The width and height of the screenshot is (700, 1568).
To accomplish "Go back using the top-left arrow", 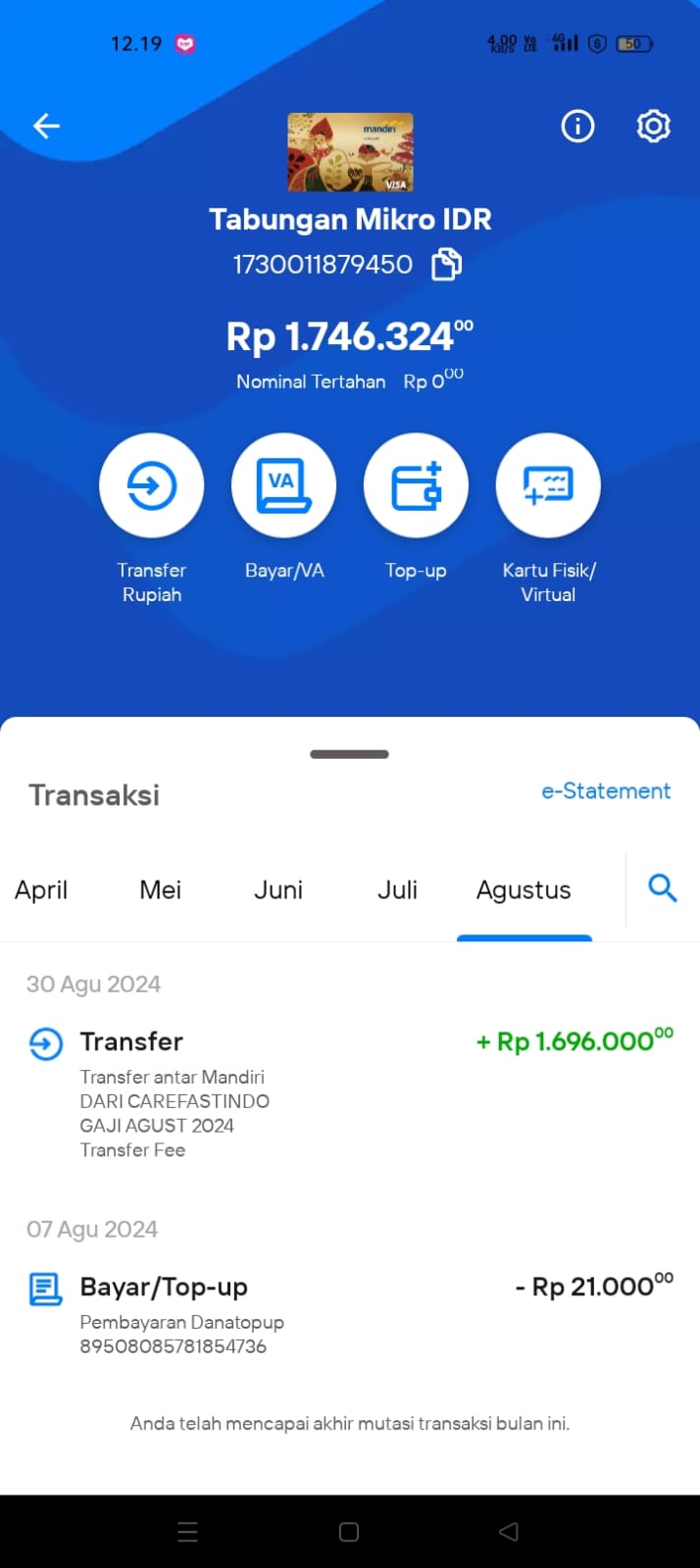I will tap(46, 126).
